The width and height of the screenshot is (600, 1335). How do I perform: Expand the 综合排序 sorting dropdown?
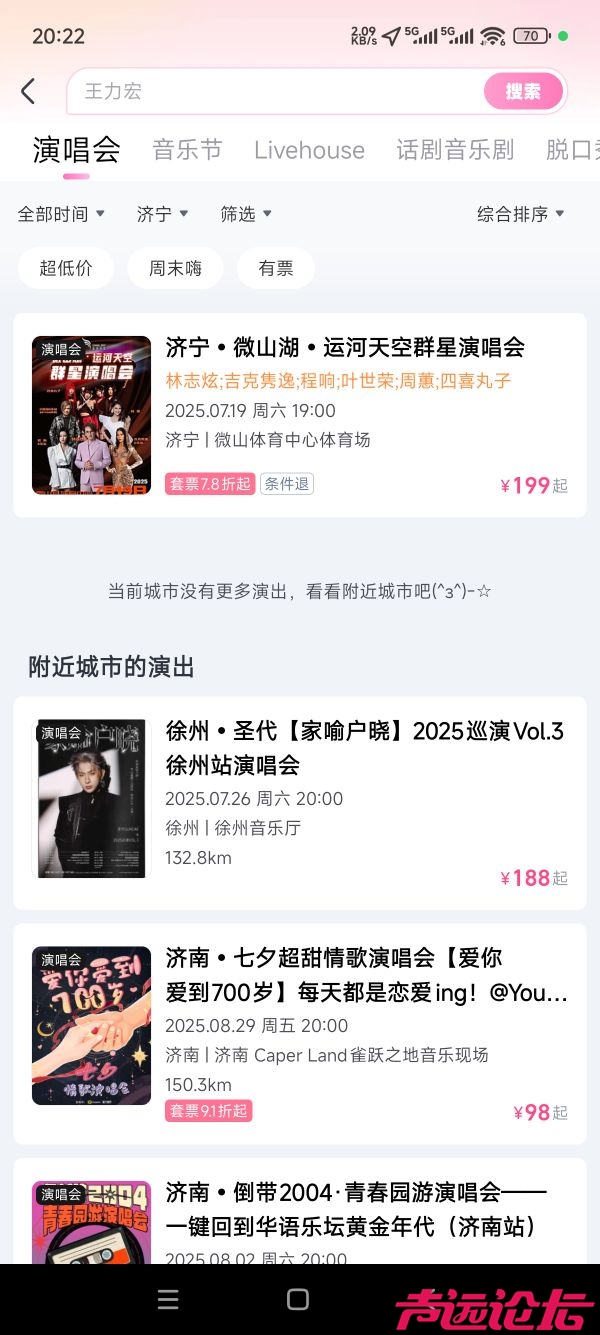coord(520,214)
